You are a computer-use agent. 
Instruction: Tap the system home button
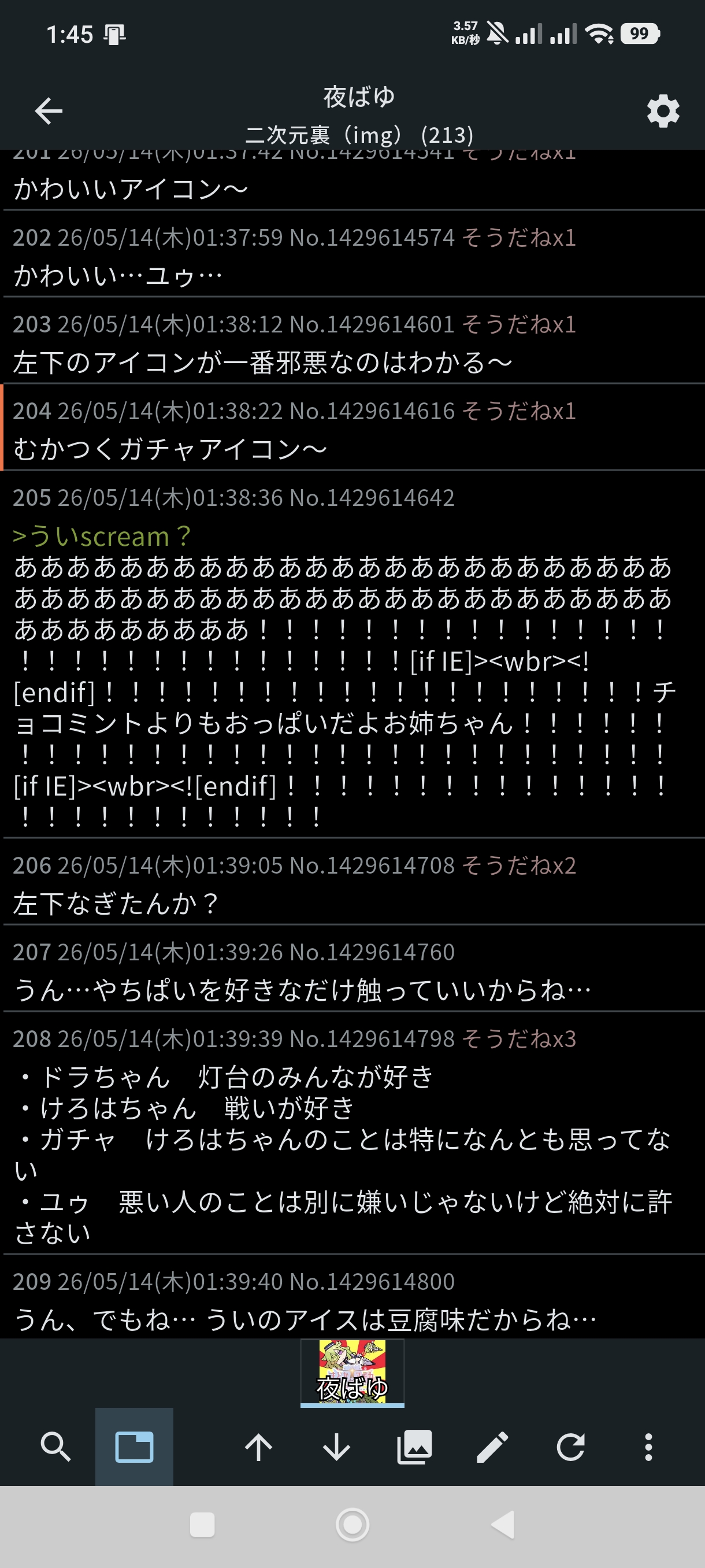(x=352, y=1525)
